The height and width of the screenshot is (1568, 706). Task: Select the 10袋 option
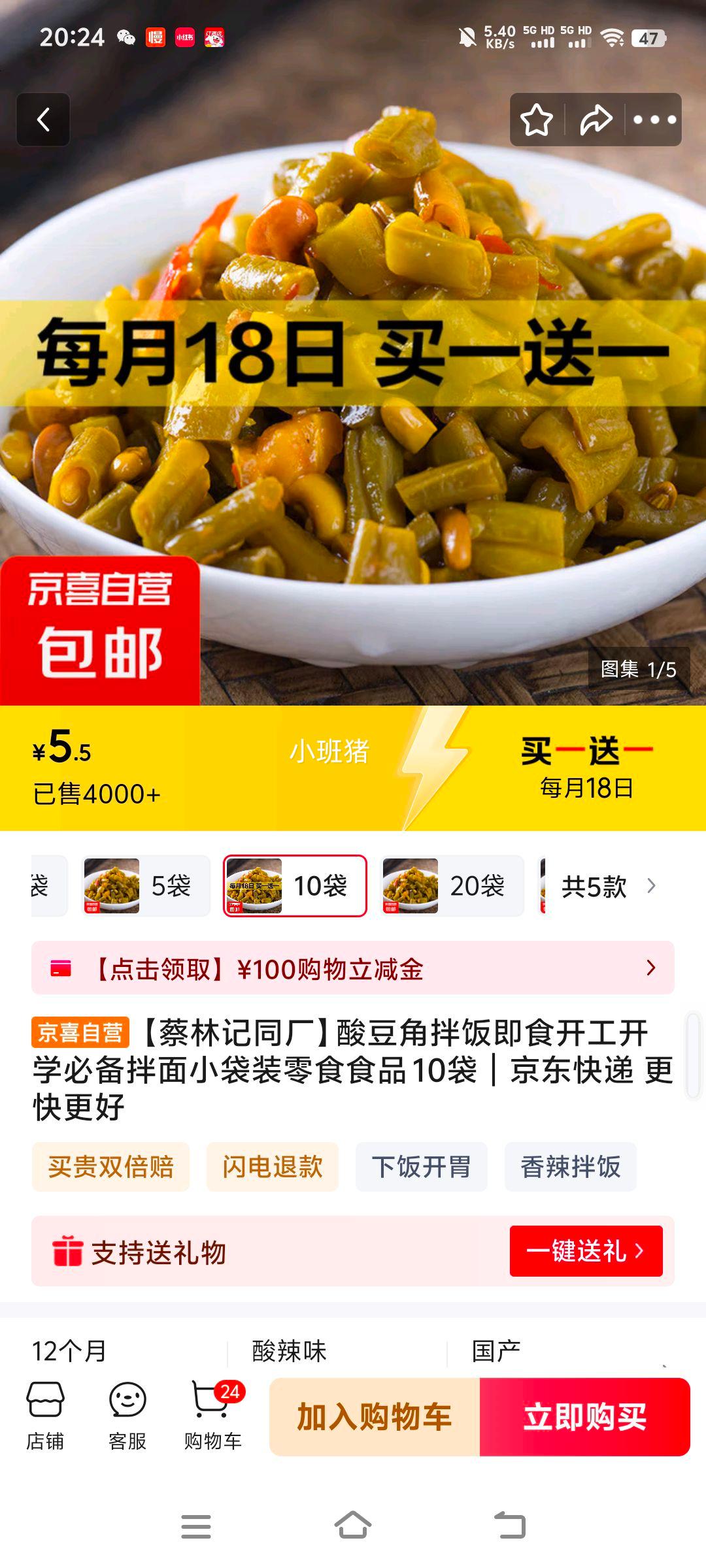pos(295,886)
